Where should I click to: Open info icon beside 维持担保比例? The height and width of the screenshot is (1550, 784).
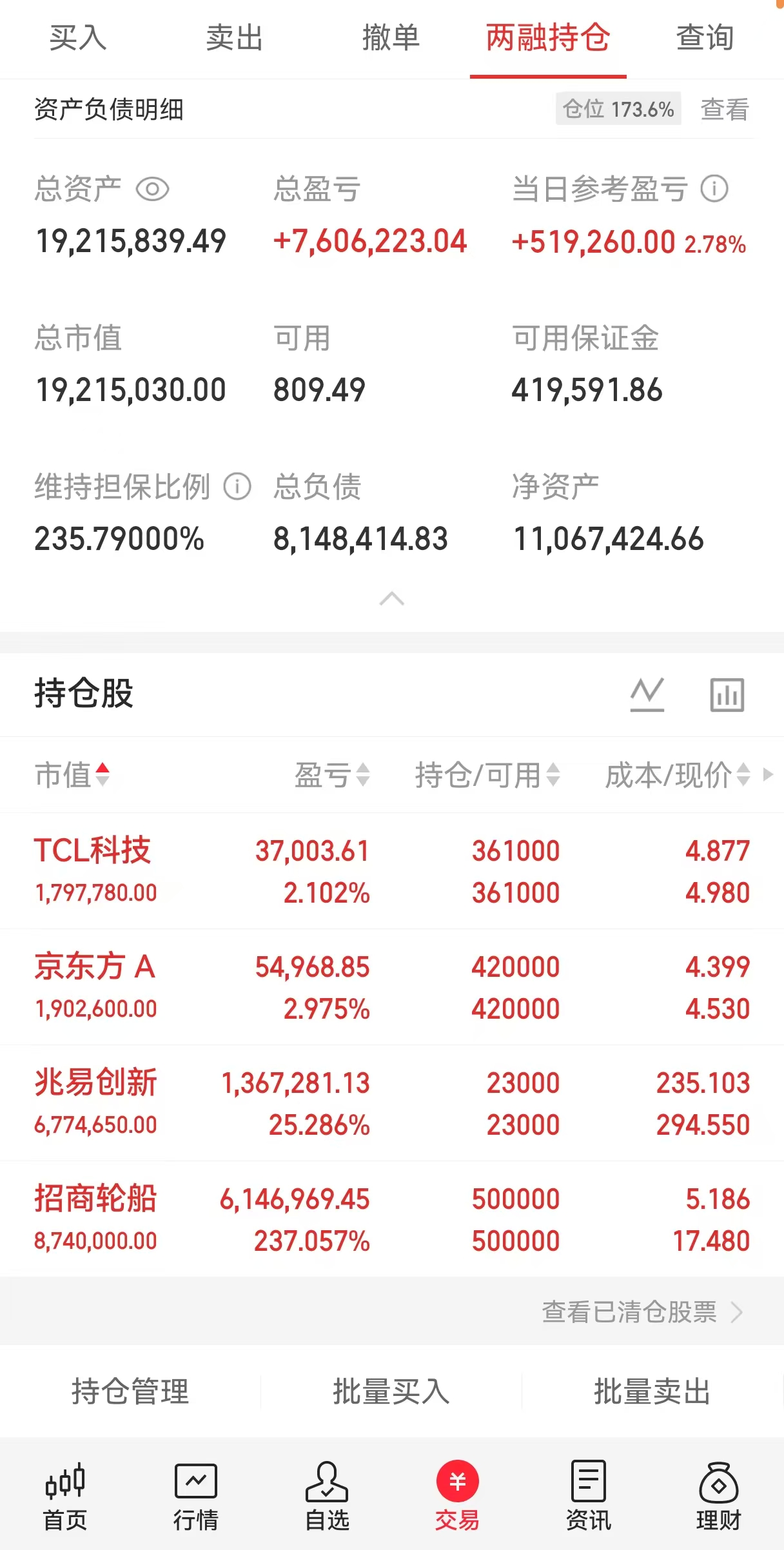237,486
